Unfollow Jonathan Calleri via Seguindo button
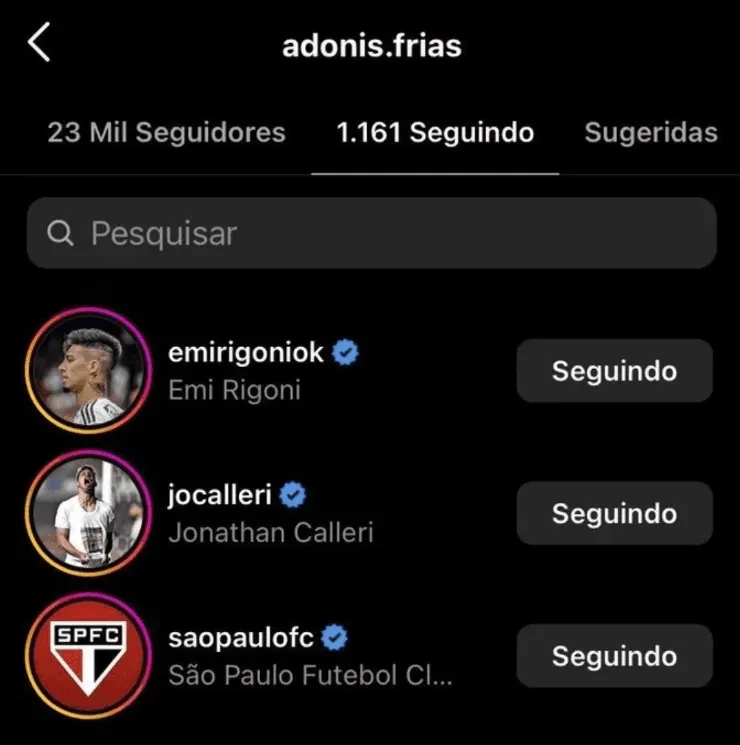This screenshot has height=745, width=740. [x=614, y=513]
